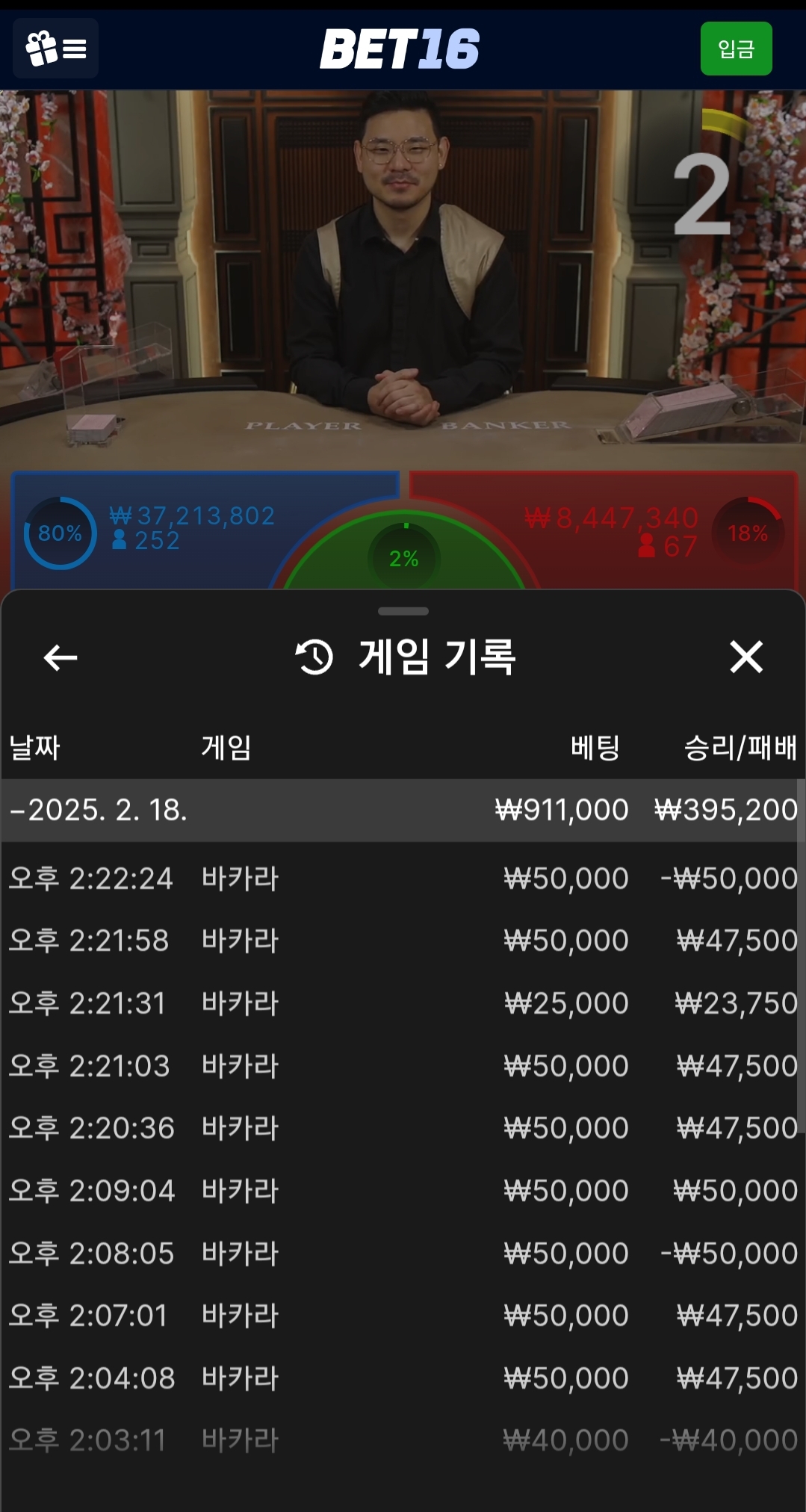Tap the green 입금 deposit button
This screenshot has height=1512, width=806.
(736, 49)
